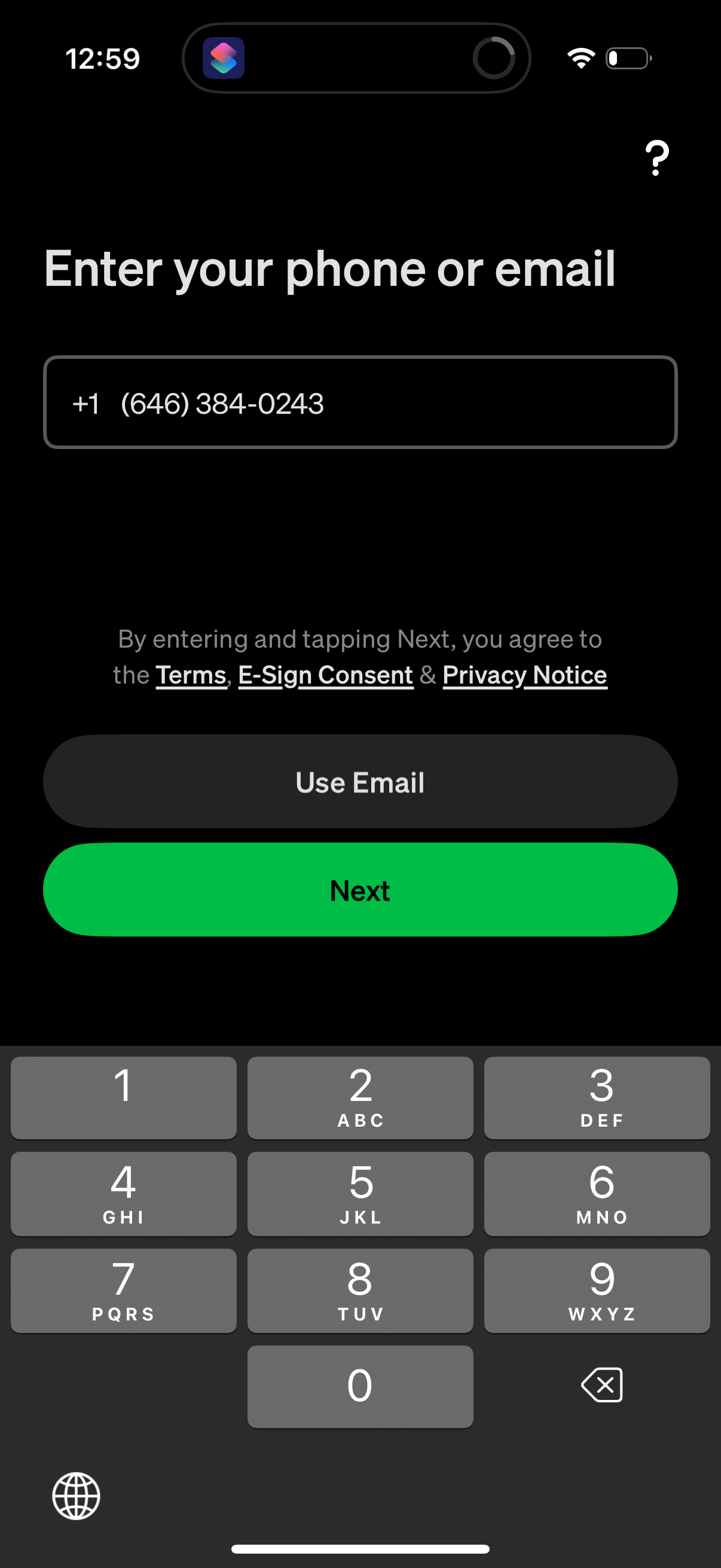Tap the Wi-Fi indicator in status bar
Screen dimensions: 721x1568
[581, 58]
